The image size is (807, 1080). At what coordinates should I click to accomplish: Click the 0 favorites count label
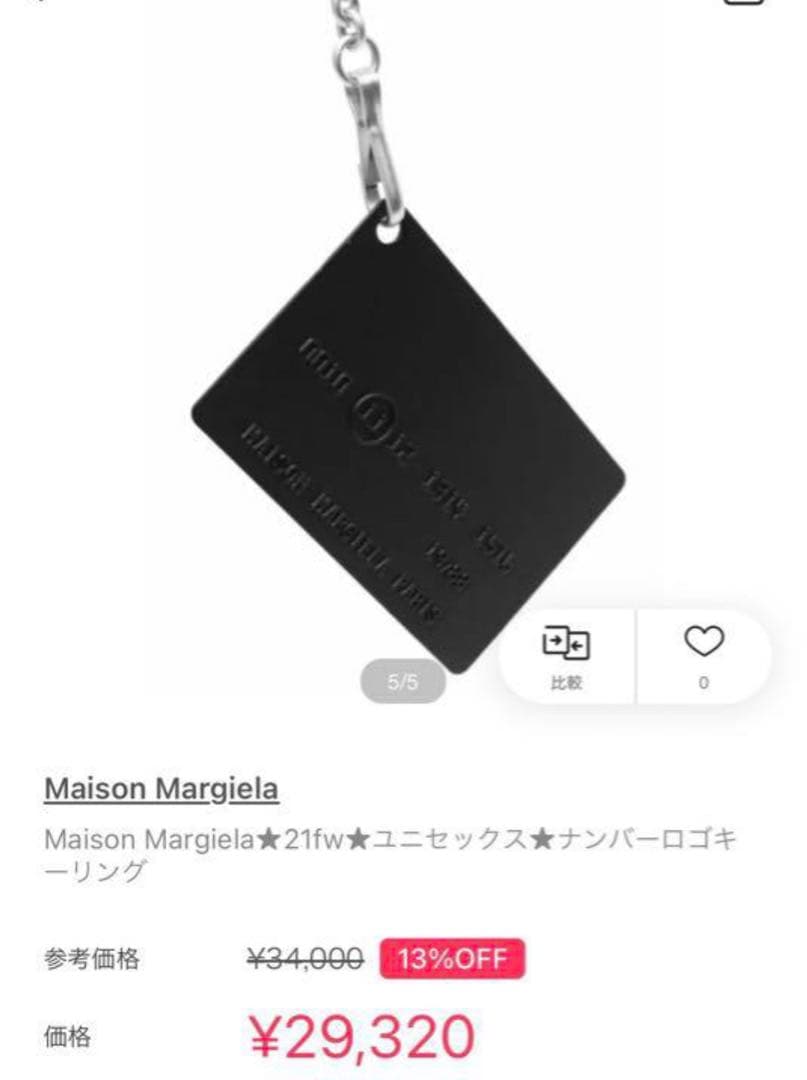(706, 684)
